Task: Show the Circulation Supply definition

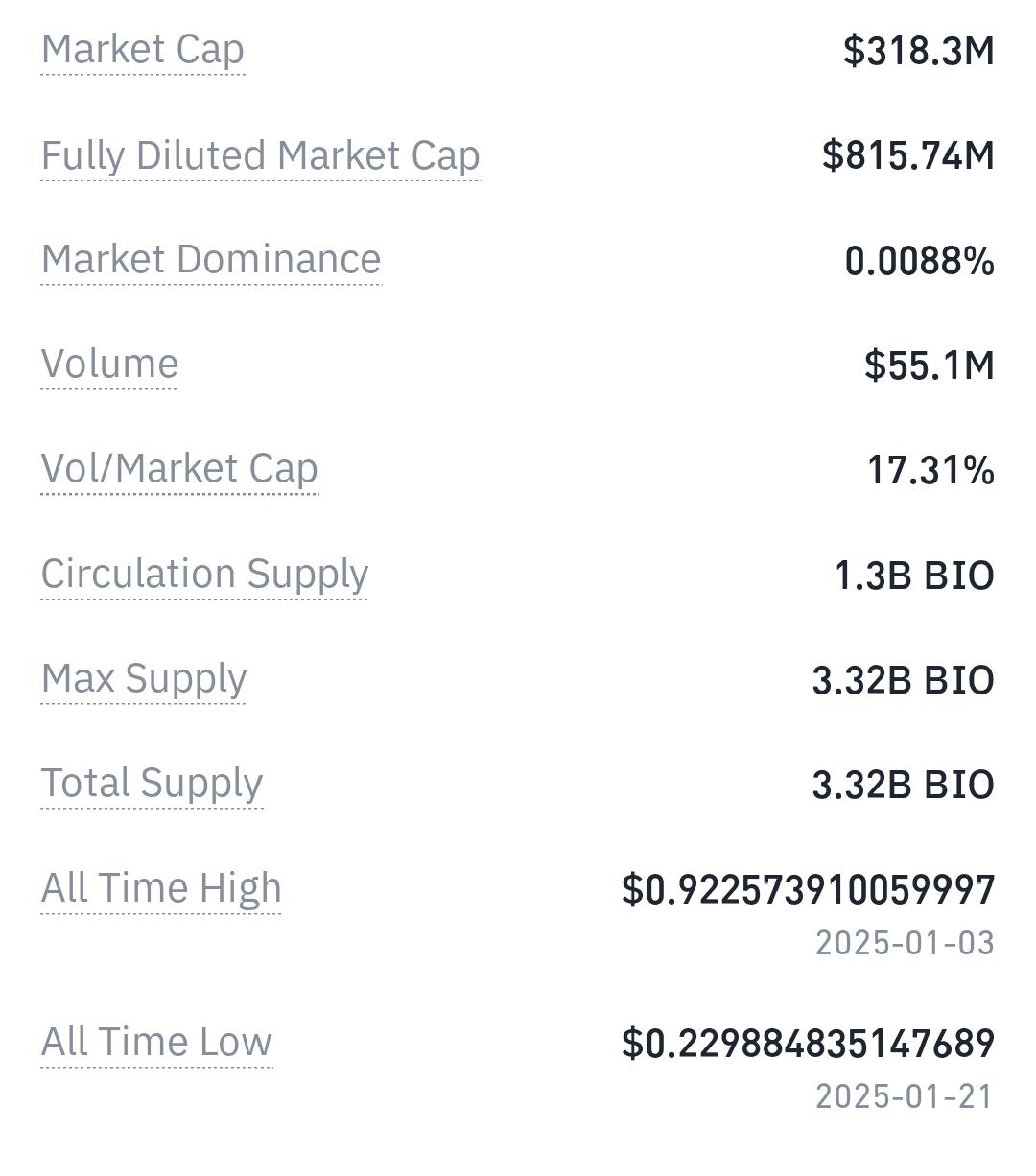Action: (204, 574)
